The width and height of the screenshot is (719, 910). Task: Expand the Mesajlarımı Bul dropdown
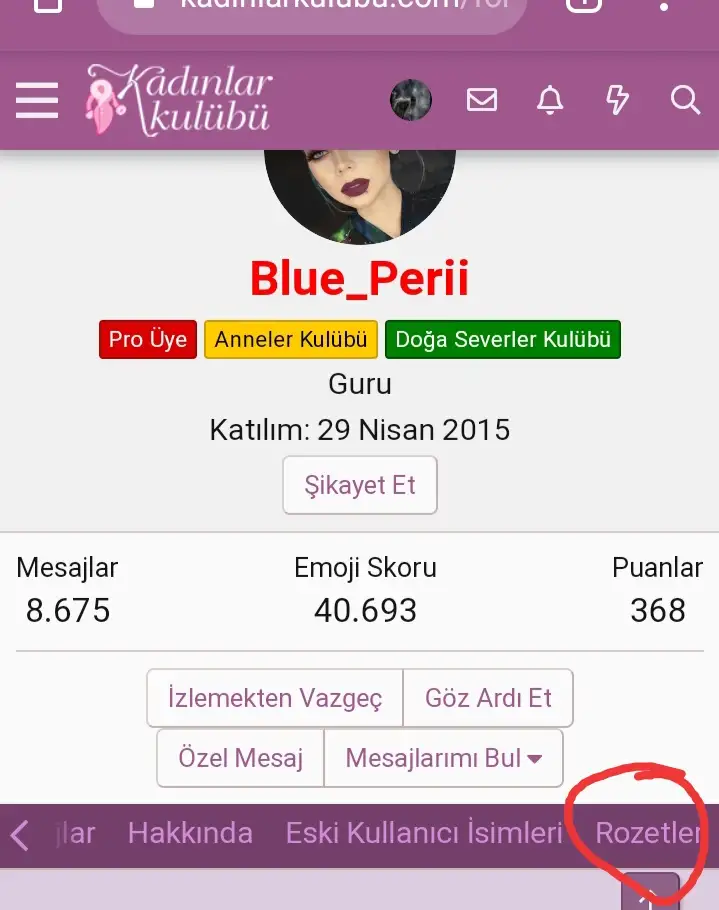pos(443,758)
